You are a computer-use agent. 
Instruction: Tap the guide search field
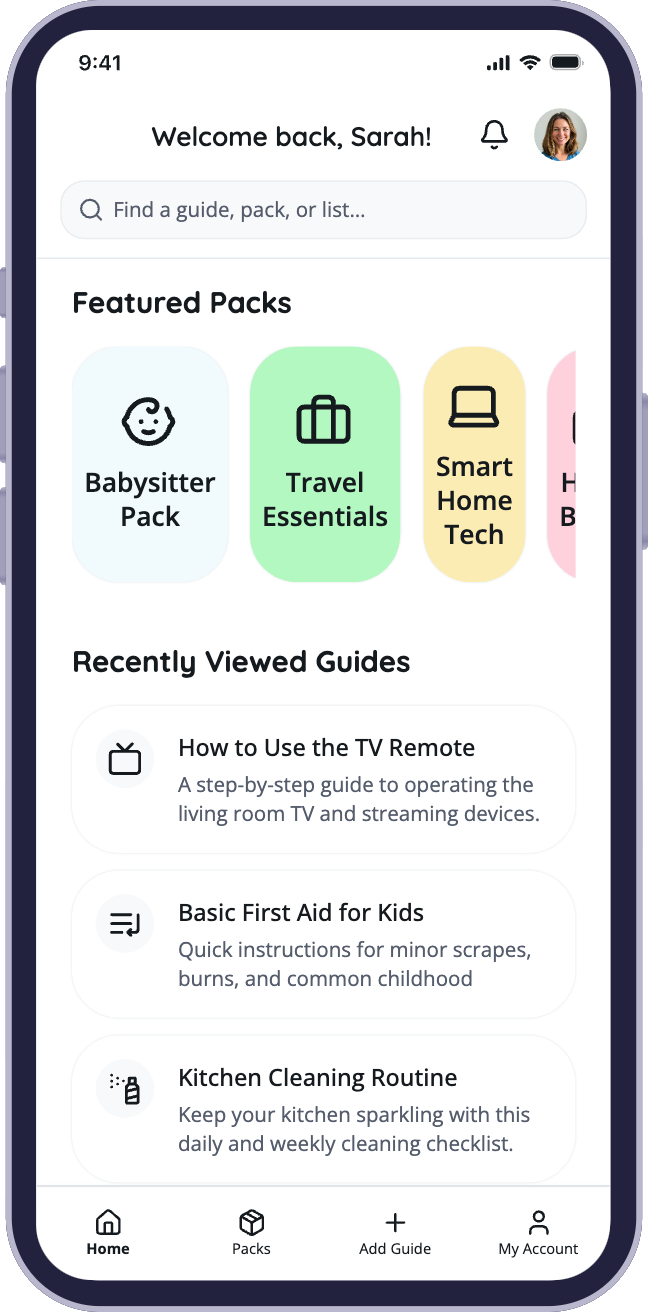point(323,210)
